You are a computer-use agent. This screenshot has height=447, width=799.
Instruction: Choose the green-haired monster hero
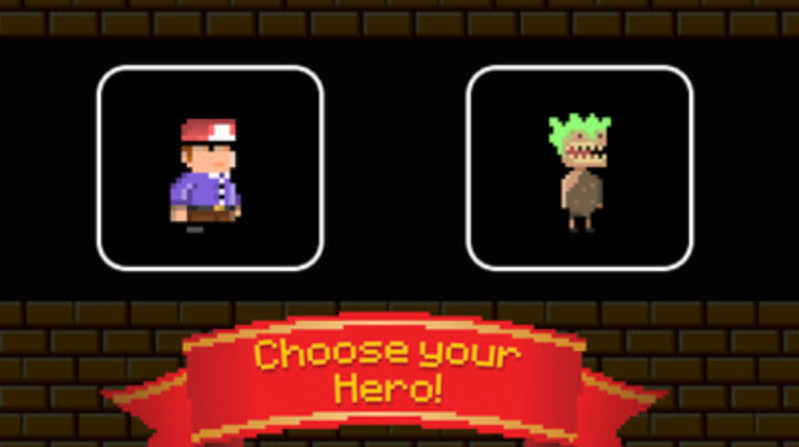pyautogui.click(x=579, y=168)
